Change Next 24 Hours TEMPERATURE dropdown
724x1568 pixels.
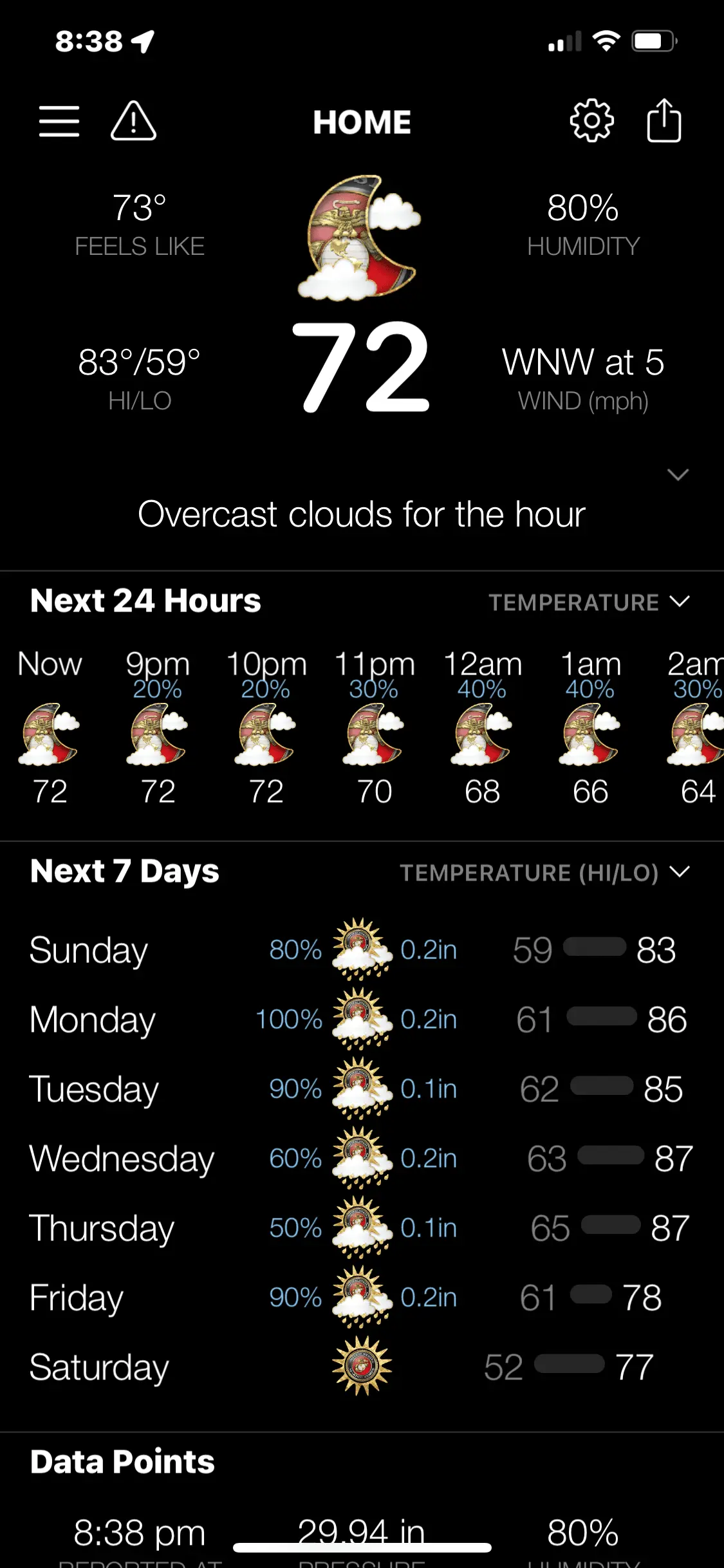(588, 602)
